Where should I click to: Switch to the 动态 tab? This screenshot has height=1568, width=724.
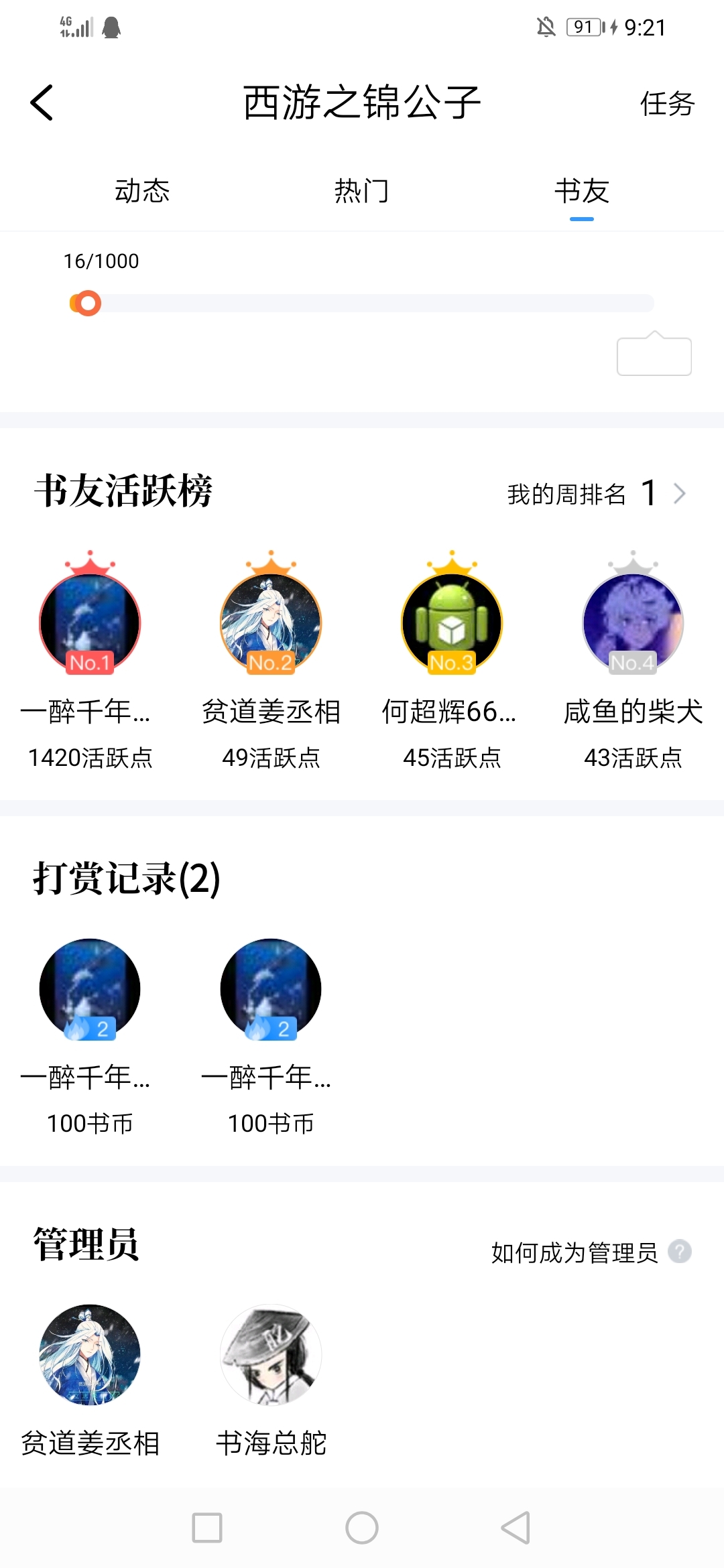pyautogui.click(x=142, y=192)
